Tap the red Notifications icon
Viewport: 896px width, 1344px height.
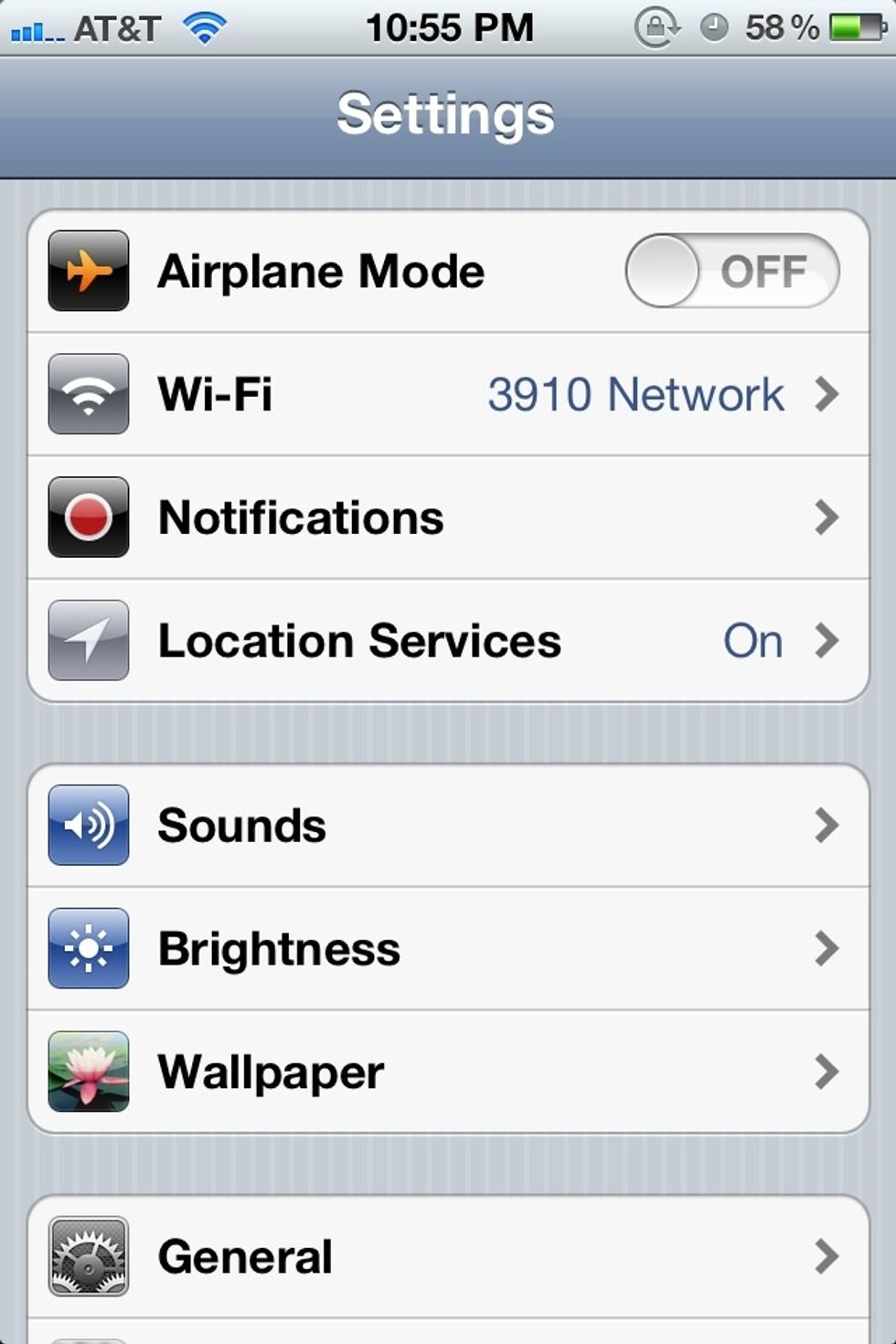pos(88,517)
